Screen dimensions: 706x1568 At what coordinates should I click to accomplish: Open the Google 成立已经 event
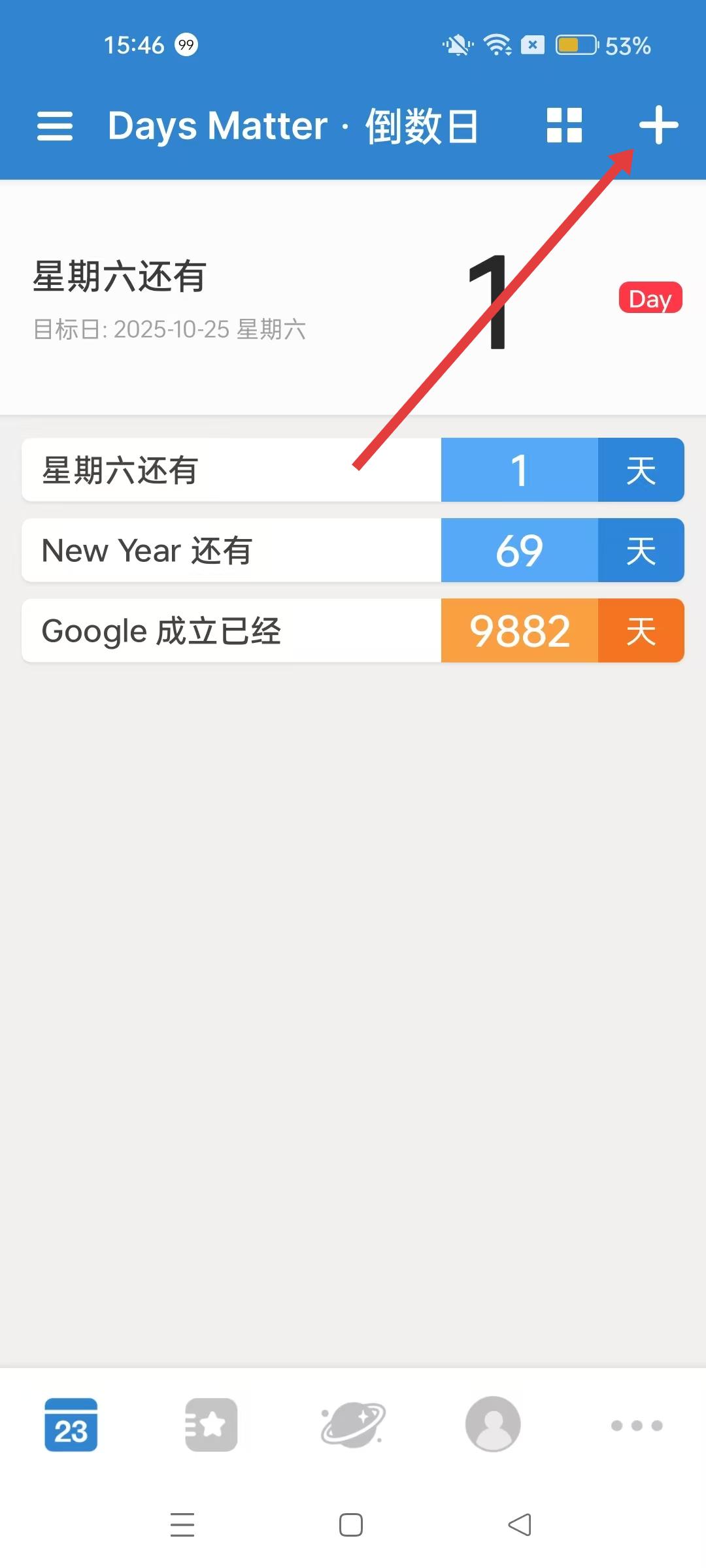click(353, 630)
